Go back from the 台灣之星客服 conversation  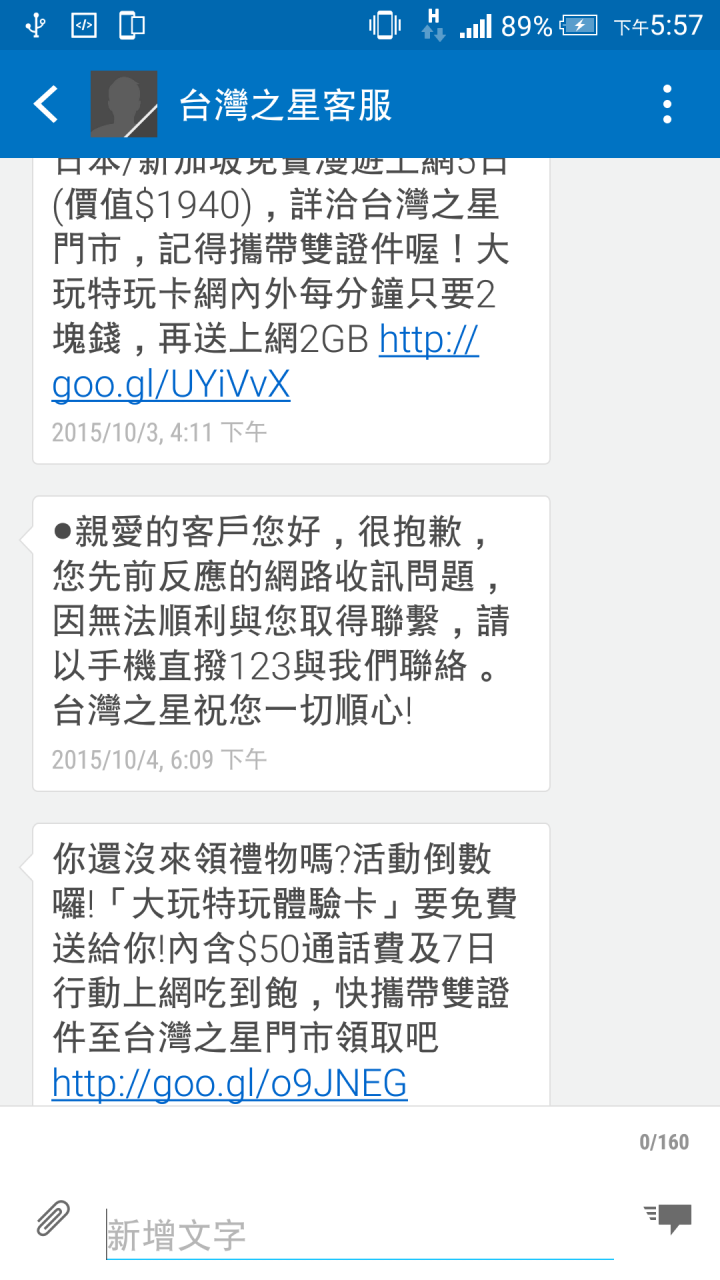click(x=46, y=105)
